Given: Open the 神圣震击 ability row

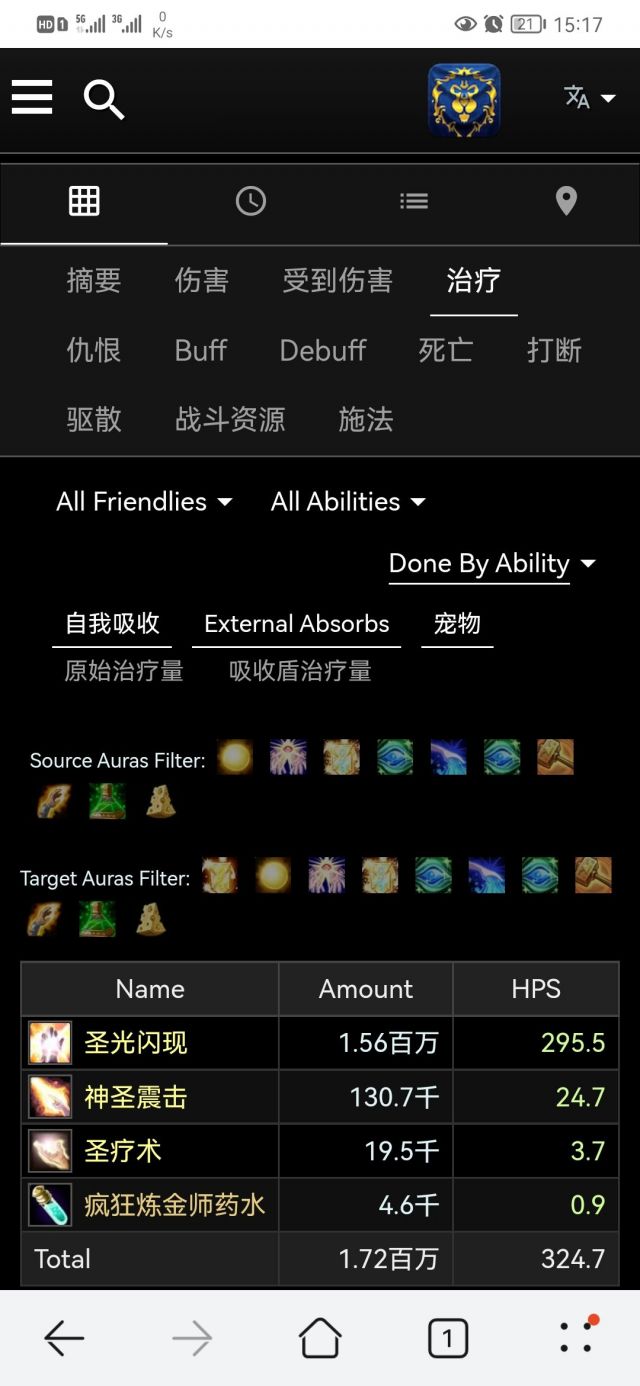Looking at the screenshot, I should (136, 1097).
